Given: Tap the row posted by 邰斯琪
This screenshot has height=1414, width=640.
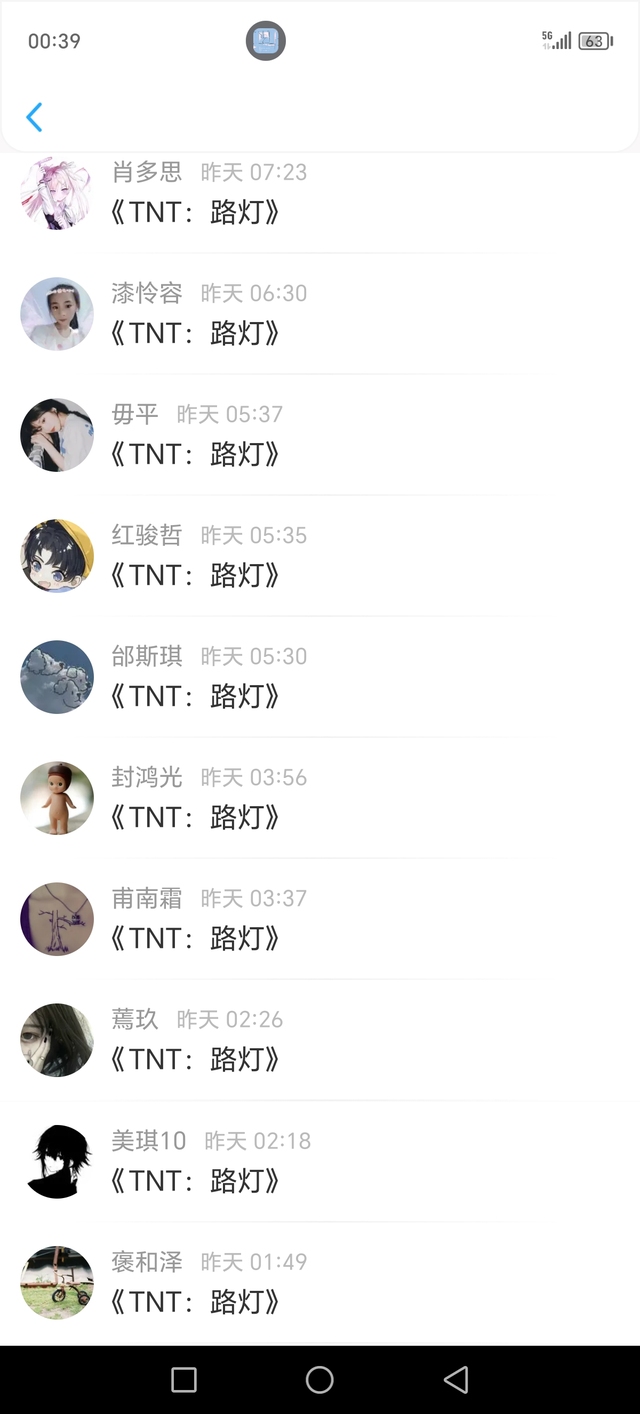Looking at the screenshot, I should click(195, 695).
